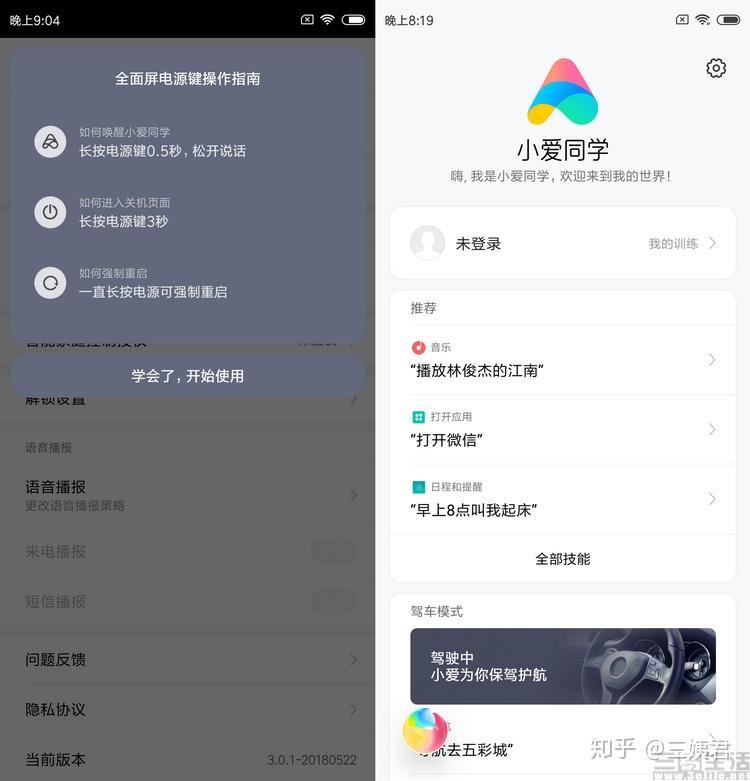Select the 音乐 suggestion “播放林俊杰的江南”
The image size is (750, 781).
click(x=562, y=360)
